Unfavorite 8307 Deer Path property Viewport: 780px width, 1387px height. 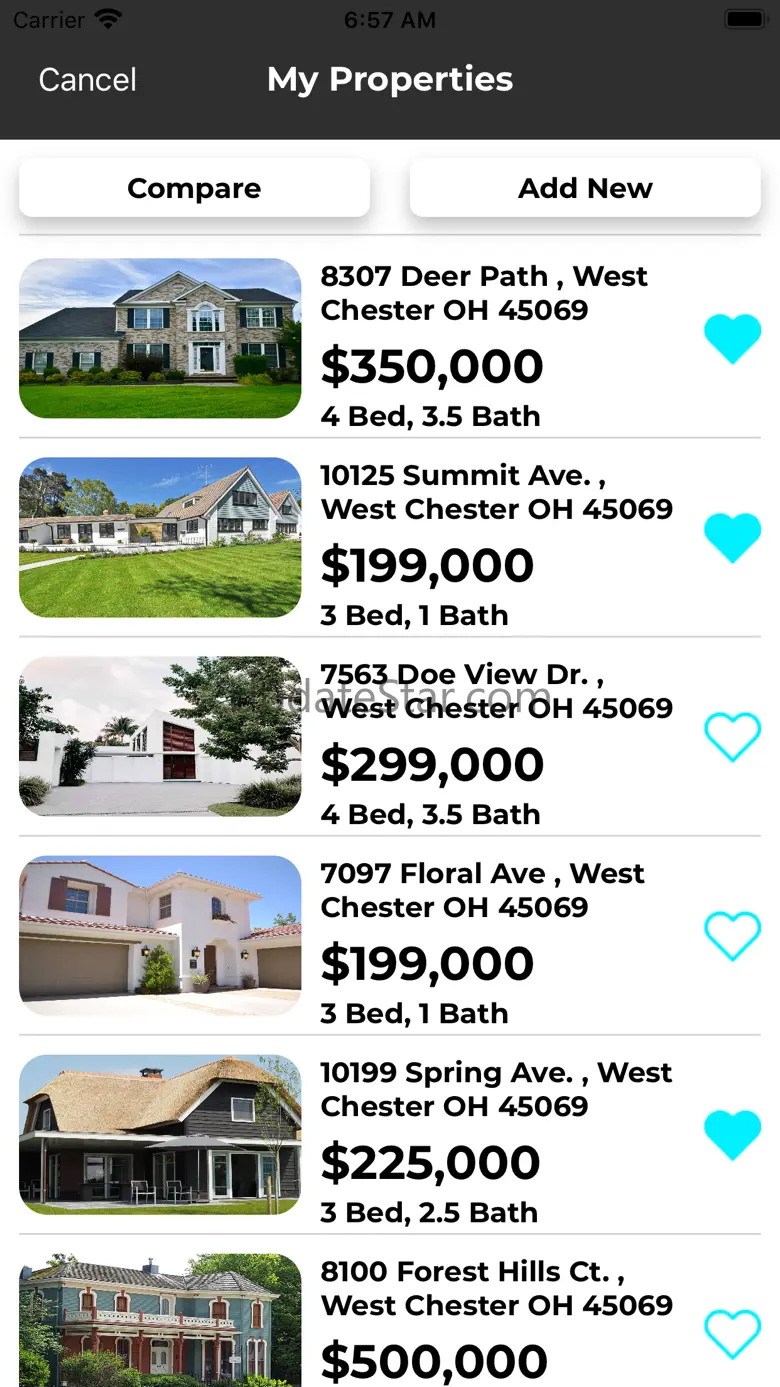pyautogui.click(x=732, y=339)
